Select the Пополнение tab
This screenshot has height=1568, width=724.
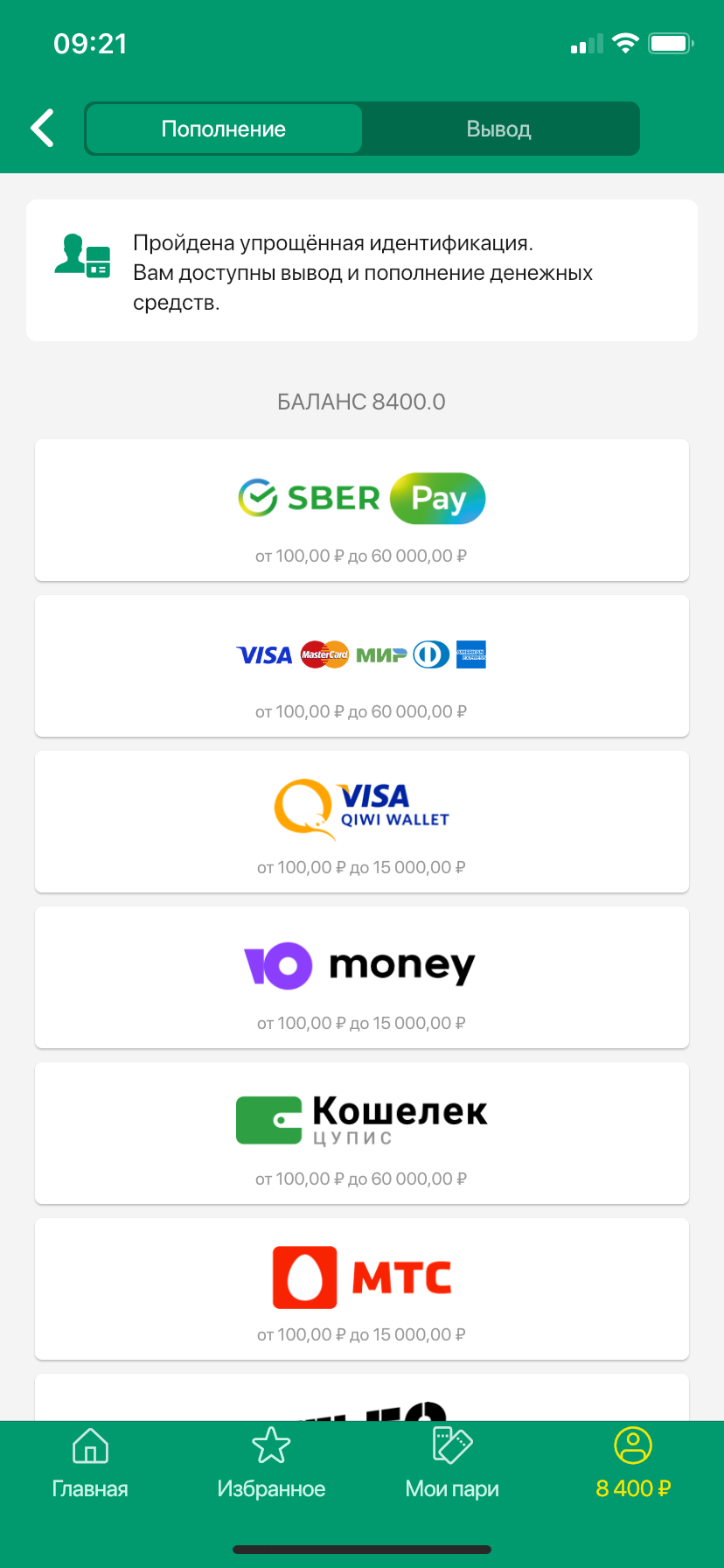click(224, 129)
